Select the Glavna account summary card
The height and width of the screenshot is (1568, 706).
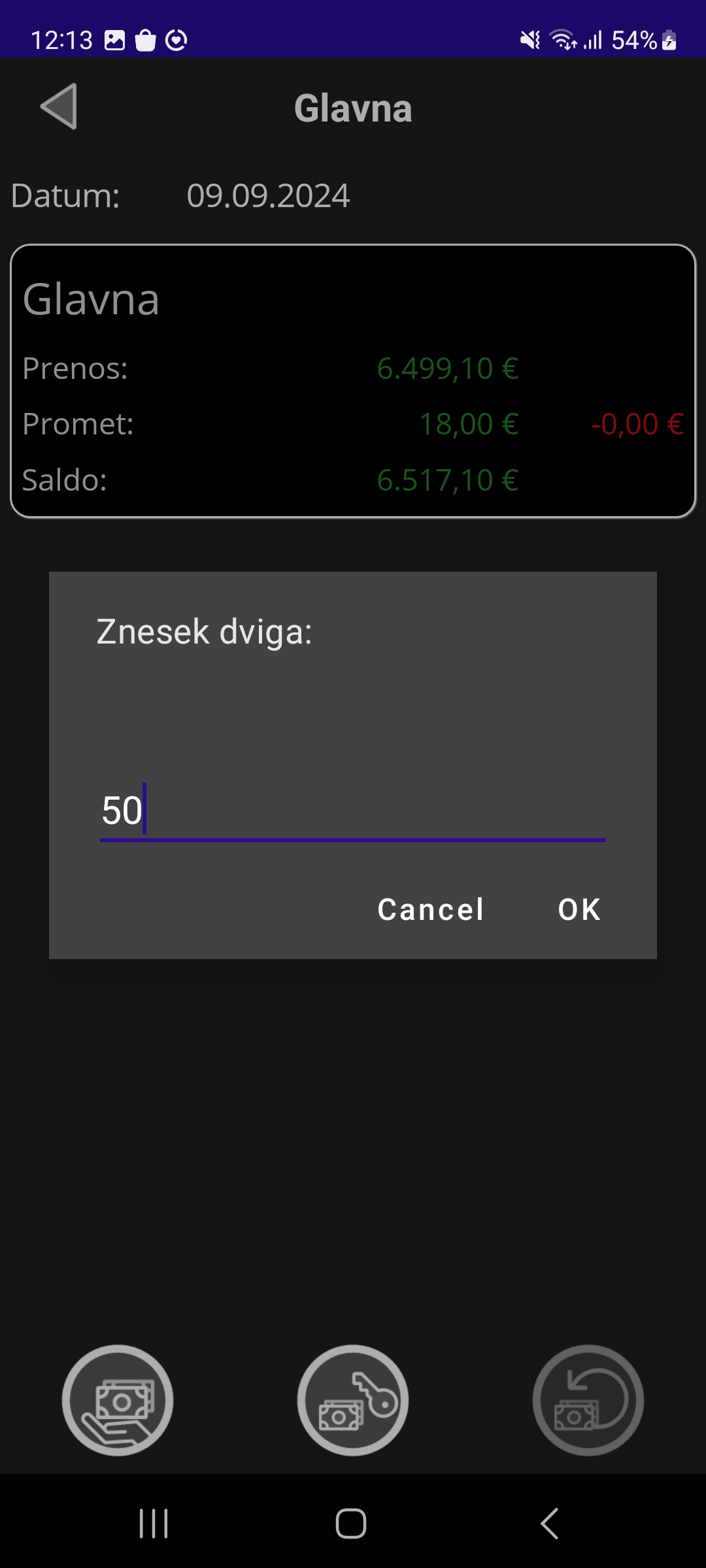(x=352, y=381)
